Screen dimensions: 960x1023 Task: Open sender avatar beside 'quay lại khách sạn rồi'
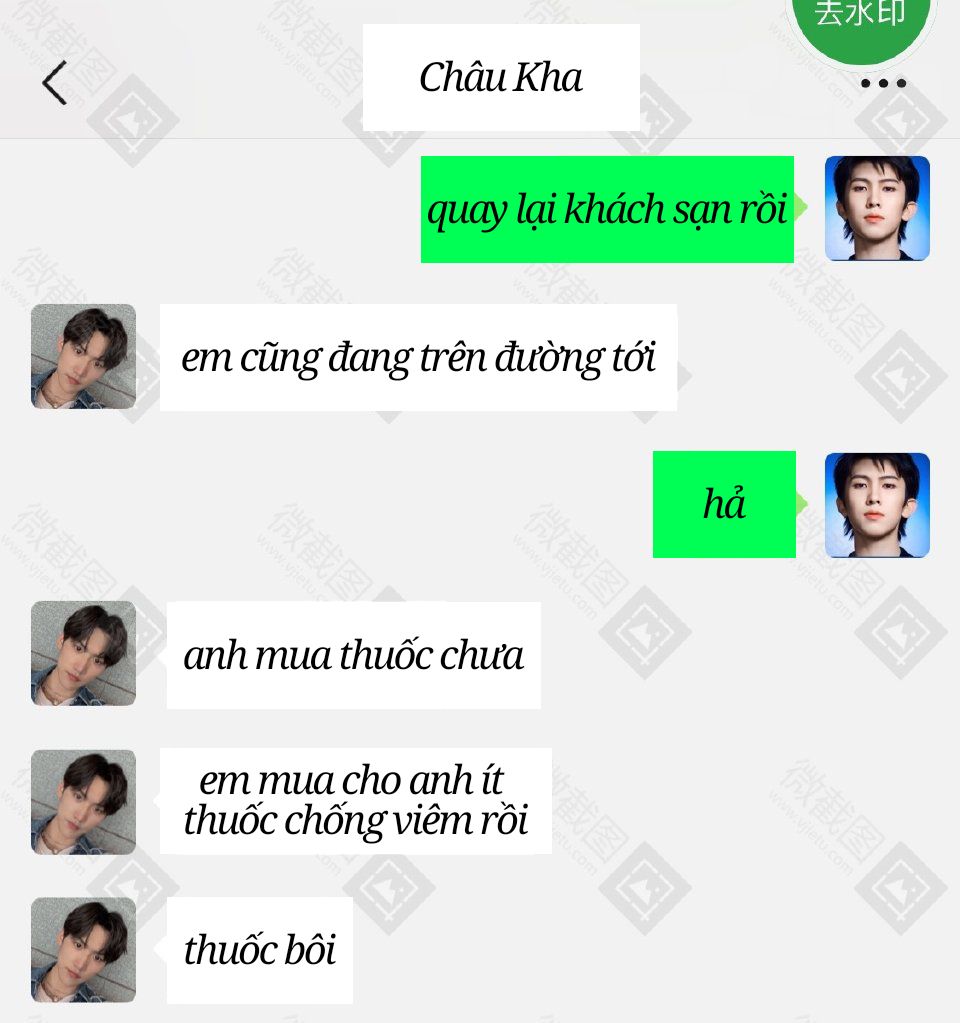coord(877,208)
